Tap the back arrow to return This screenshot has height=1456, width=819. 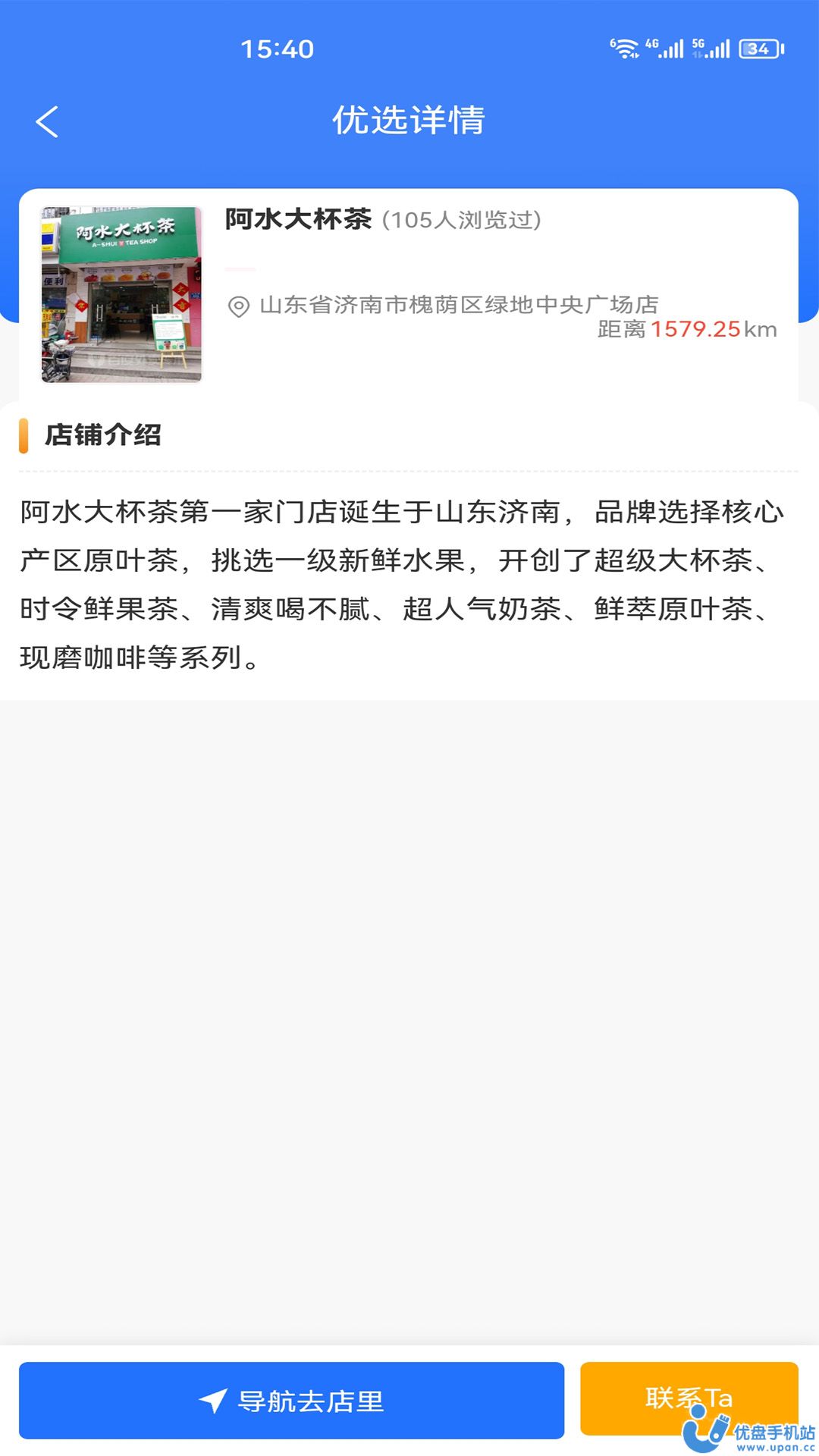[x=49, y=121]
